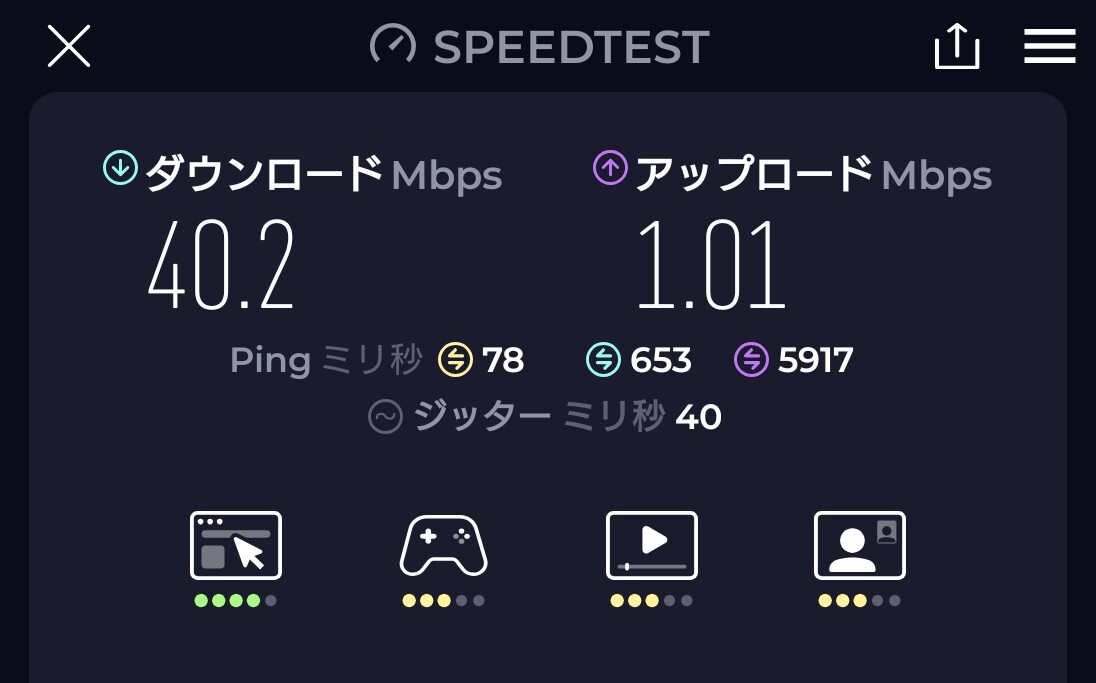1096x683 pixels.
Task: Show the video streaming rating details
Action: click(651, 546)
